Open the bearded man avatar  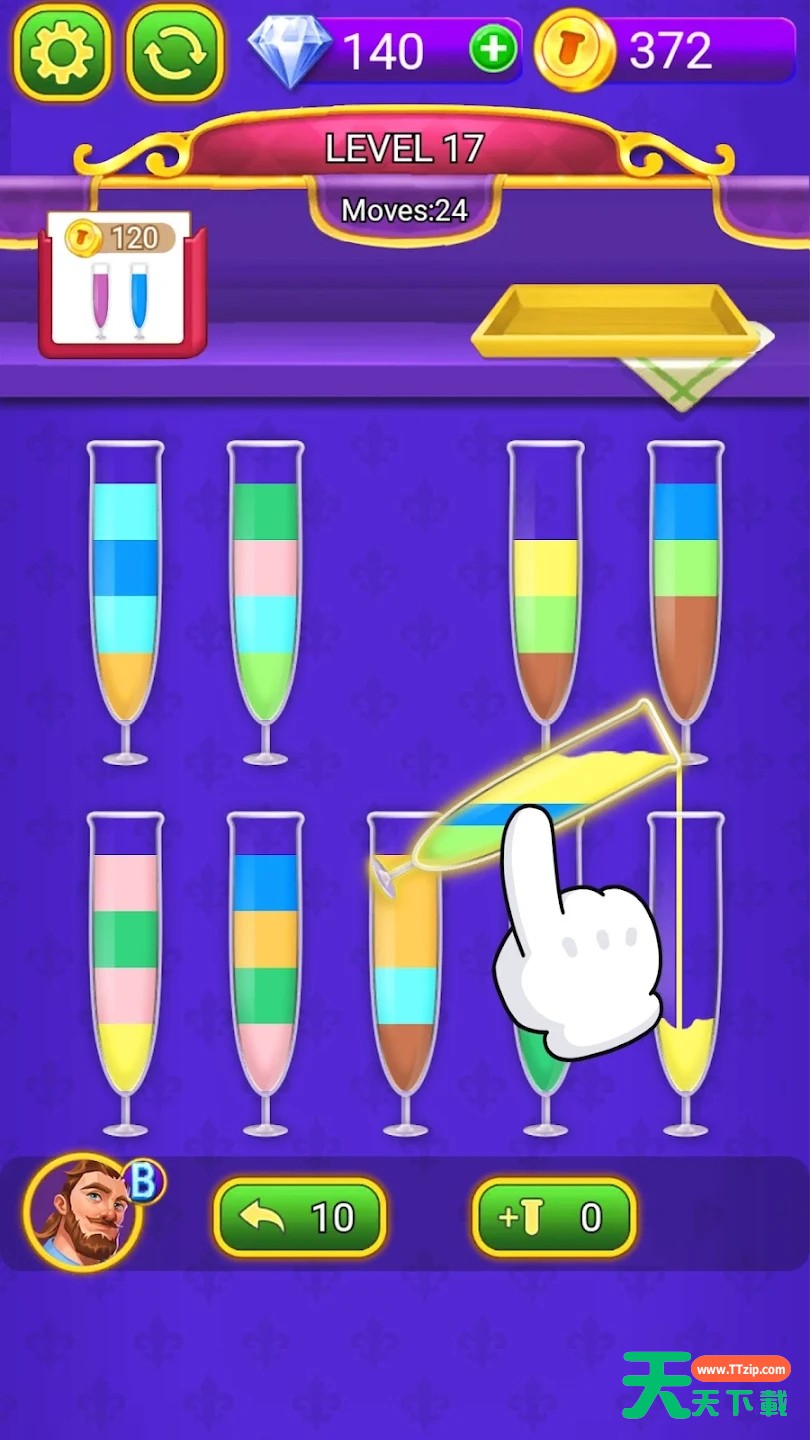[x=83, y=1212]
